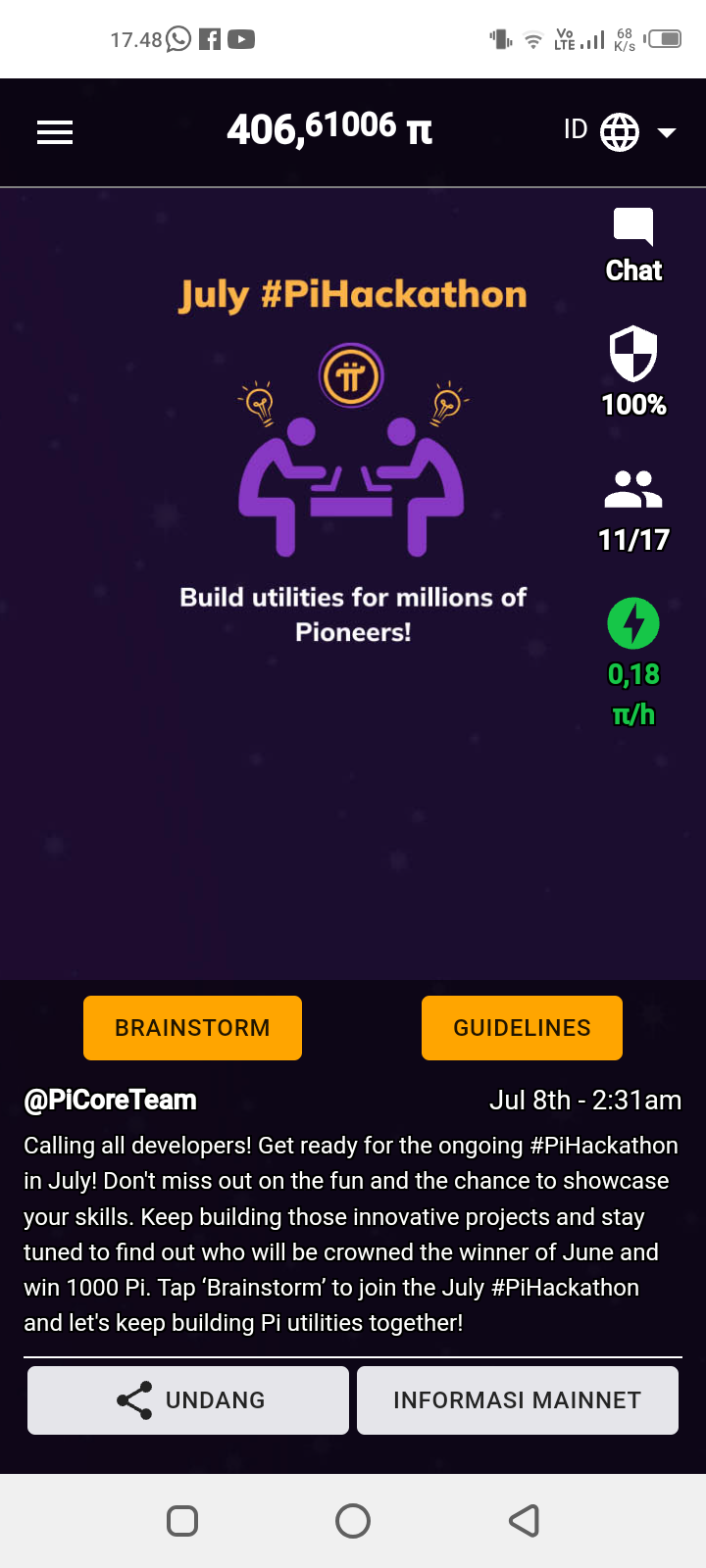Open the BRAINSTORM button
Image resolution: width=706 pixels, height=1568 pixels.
pos(192,1028)
